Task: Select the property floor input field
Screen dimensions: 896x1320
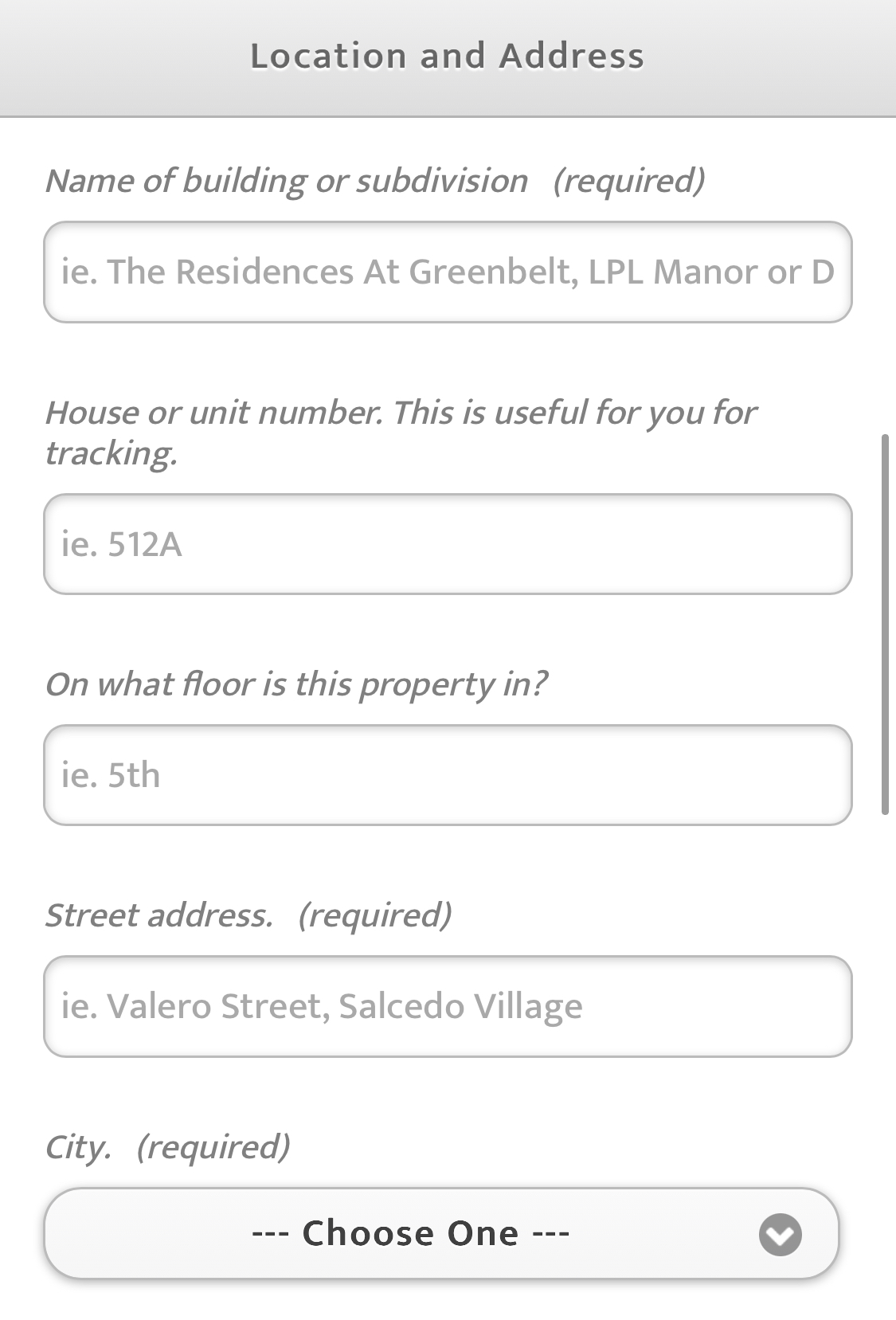Action: pos(448,775)
